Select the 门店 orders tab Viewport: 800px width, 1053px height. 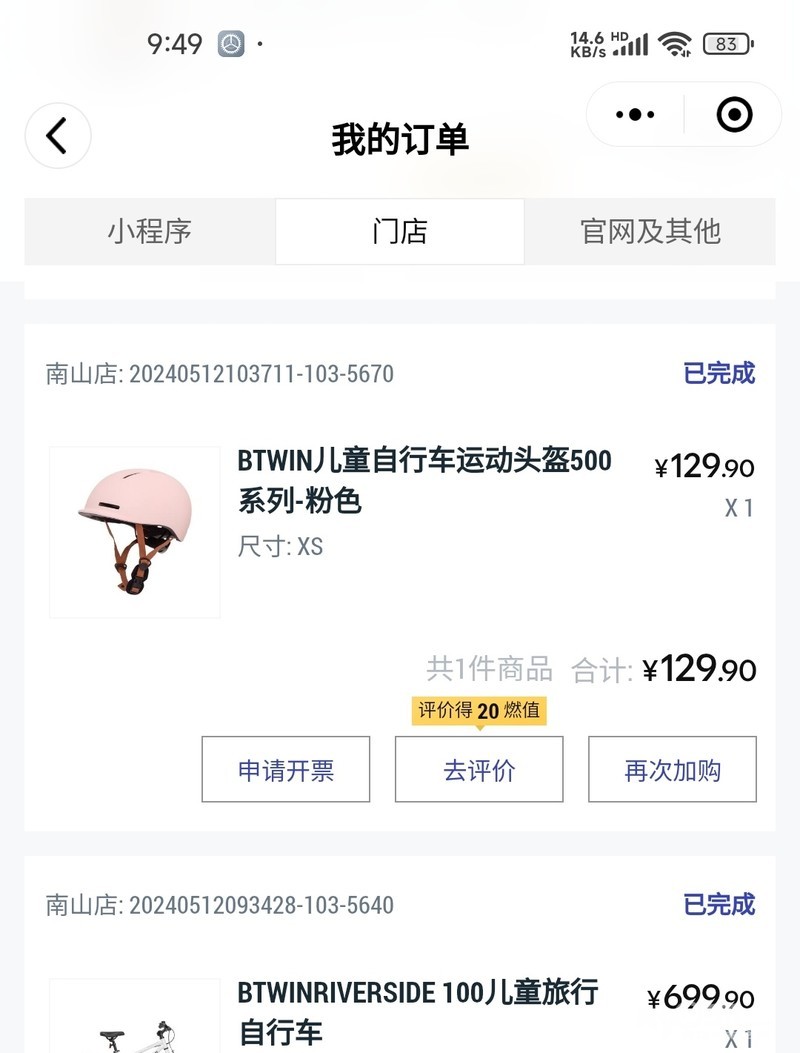(400, 231)
